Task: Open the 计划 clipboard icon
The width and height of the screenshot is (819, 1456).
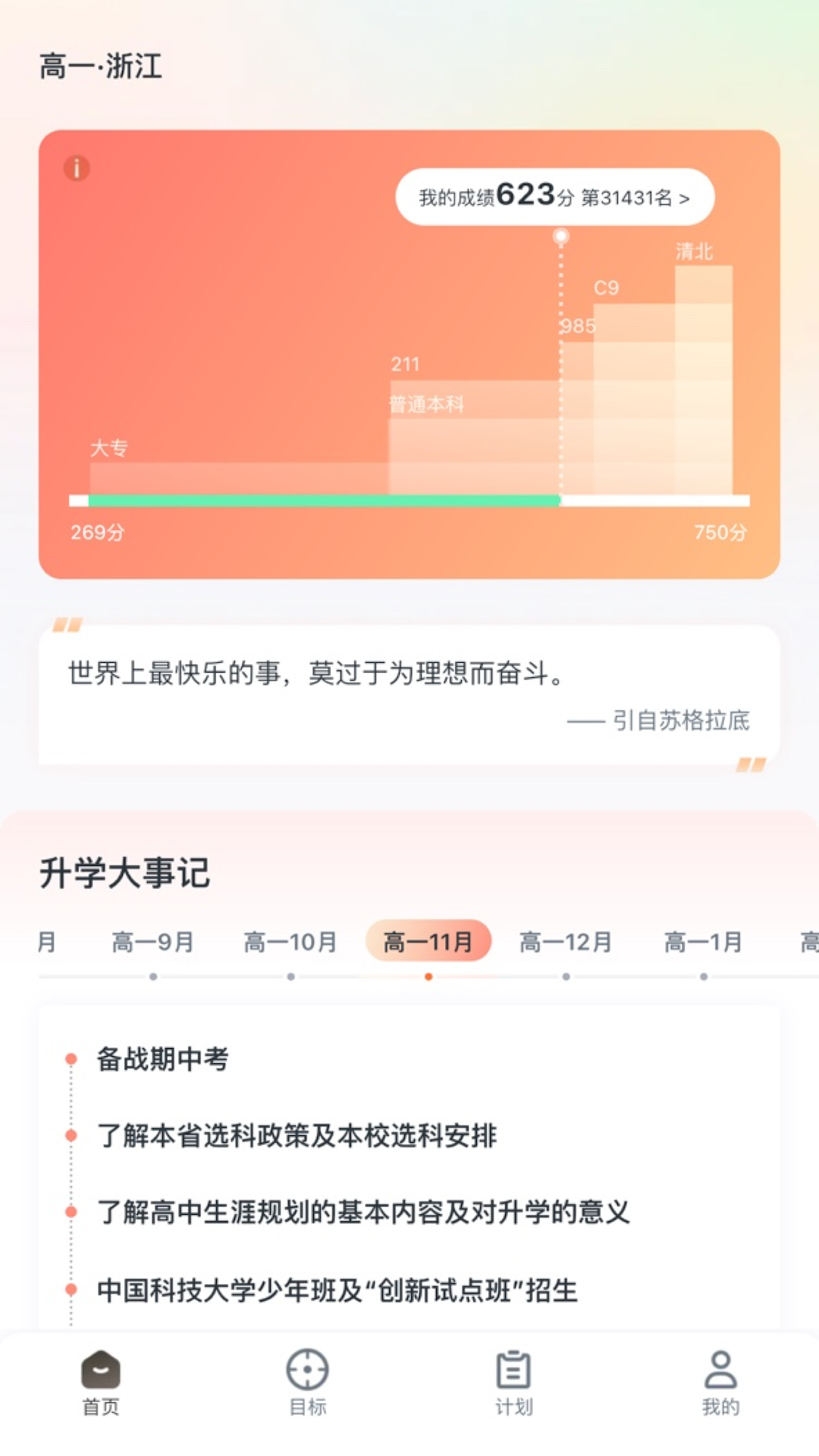Action: pos(513,1382)
